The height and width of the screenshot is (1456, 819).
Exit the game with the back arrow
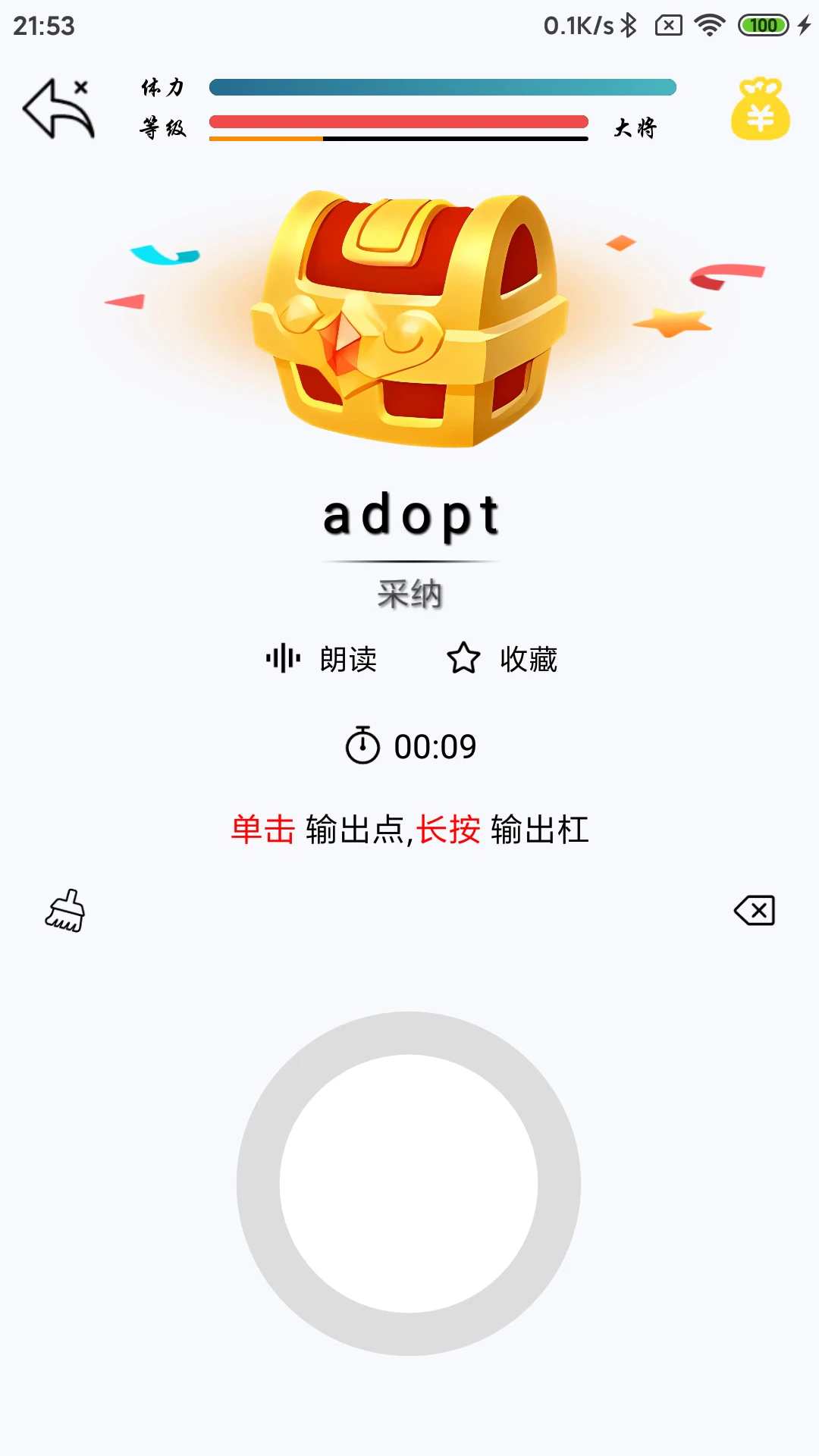58,109
